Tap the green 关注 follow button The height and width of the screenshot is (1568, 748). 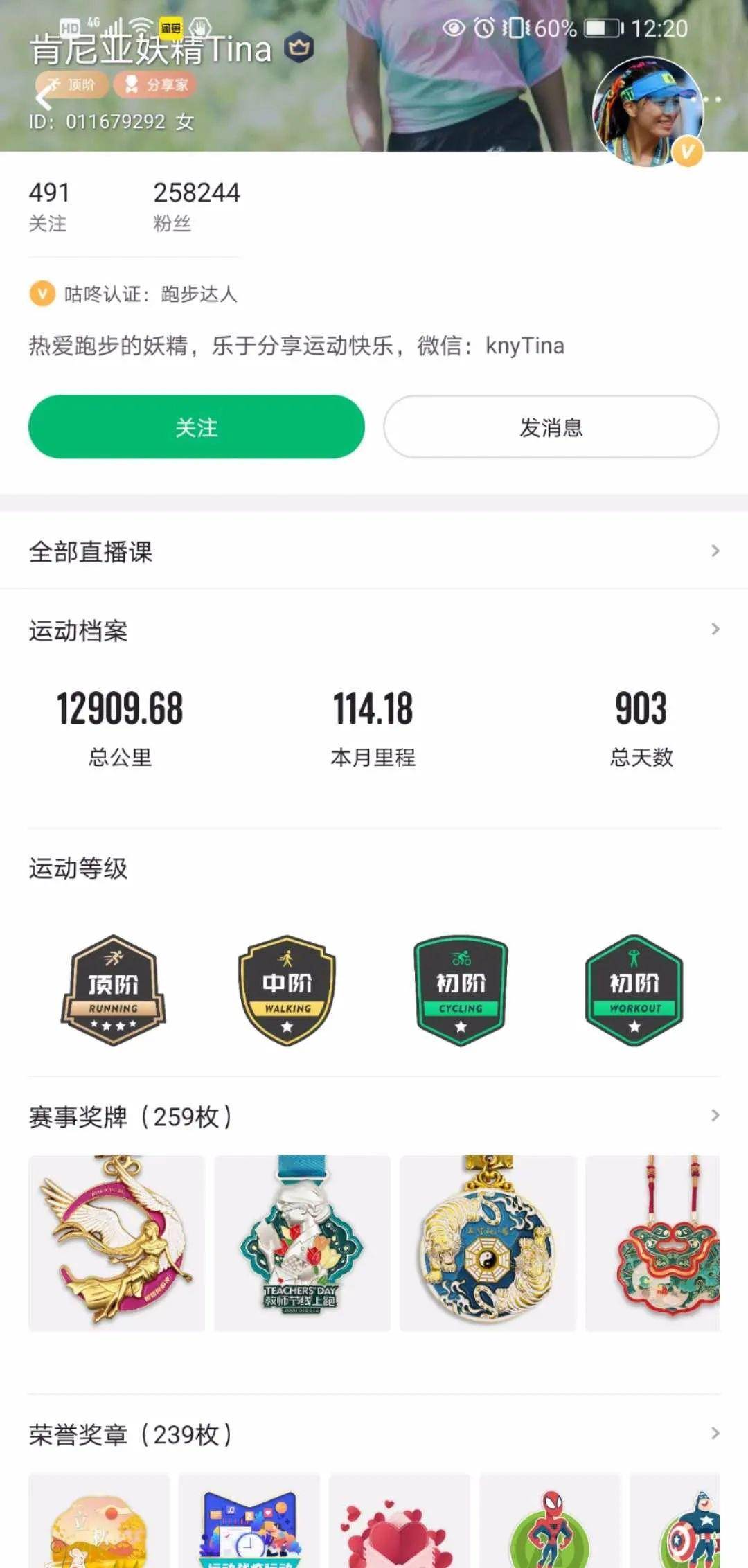pyautogui.click(x=196, y=427)
